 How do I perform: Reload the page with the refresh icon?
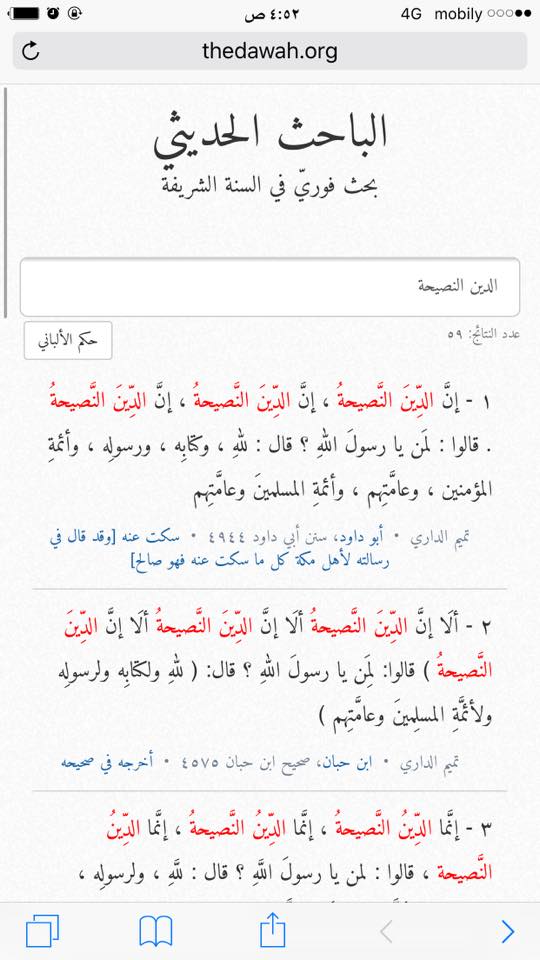30,51
